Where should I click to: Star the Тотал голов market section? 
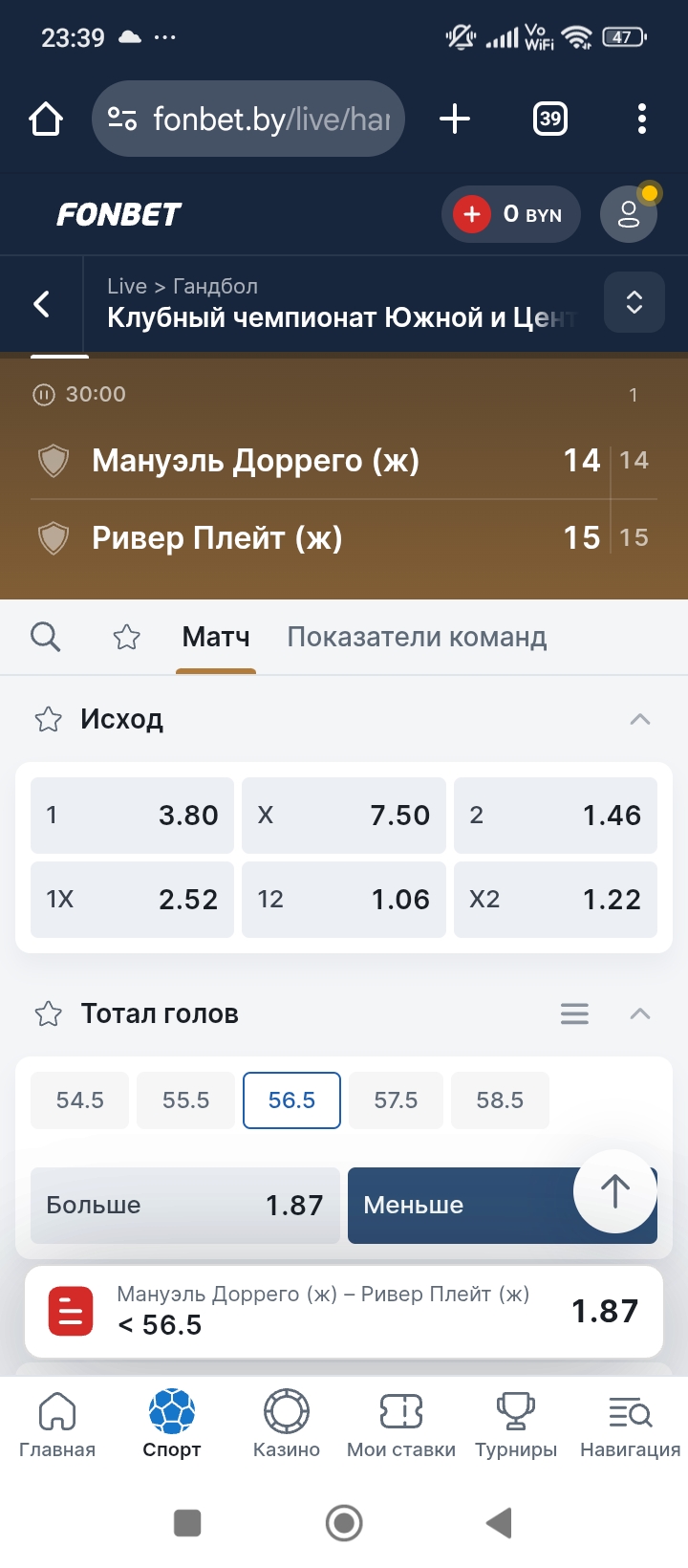point(49,1014)
